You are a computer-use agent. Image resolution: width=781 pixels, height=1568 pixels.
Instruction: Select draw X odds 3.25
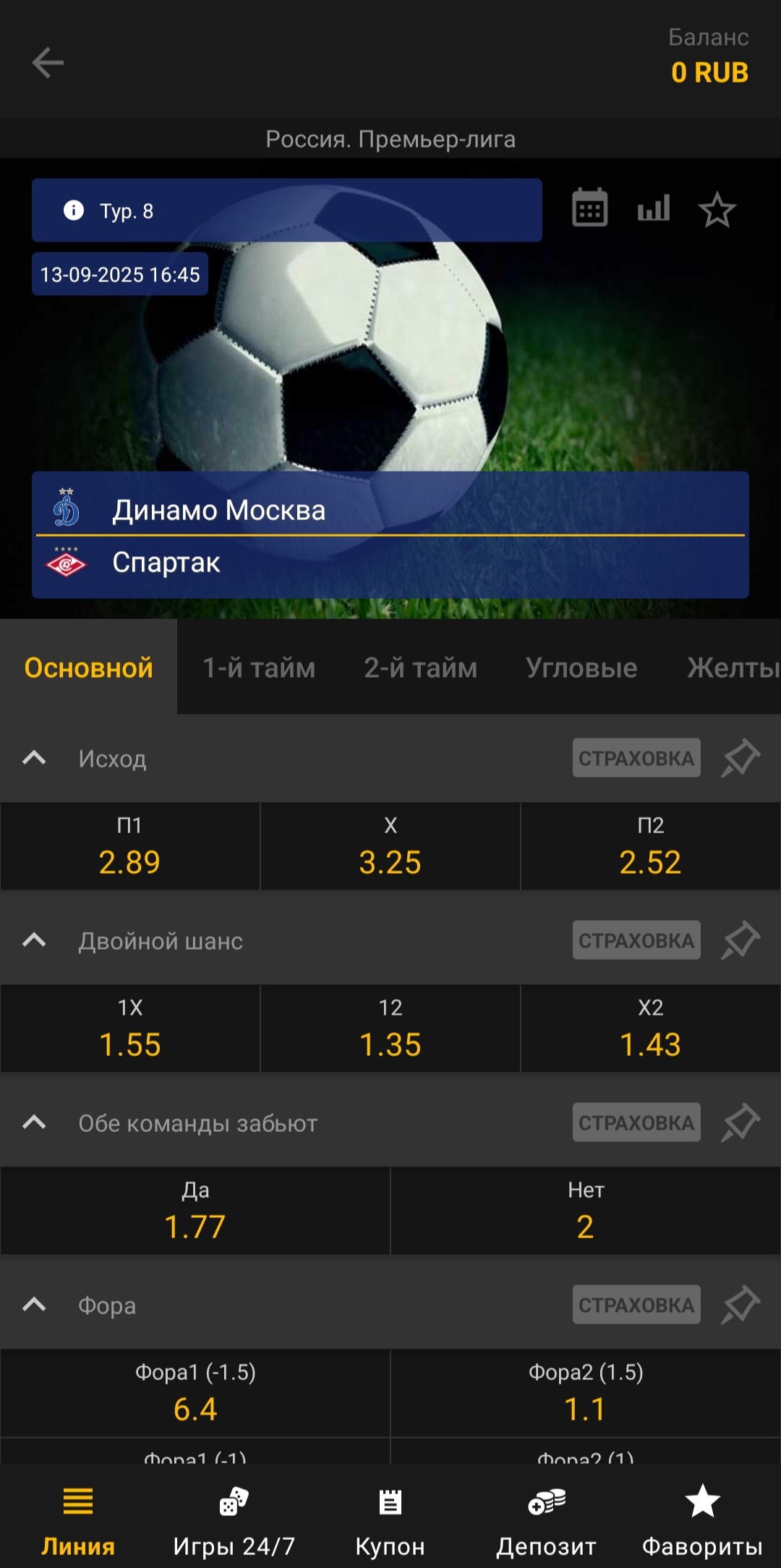pyautogui.click(x=390, y=846)
